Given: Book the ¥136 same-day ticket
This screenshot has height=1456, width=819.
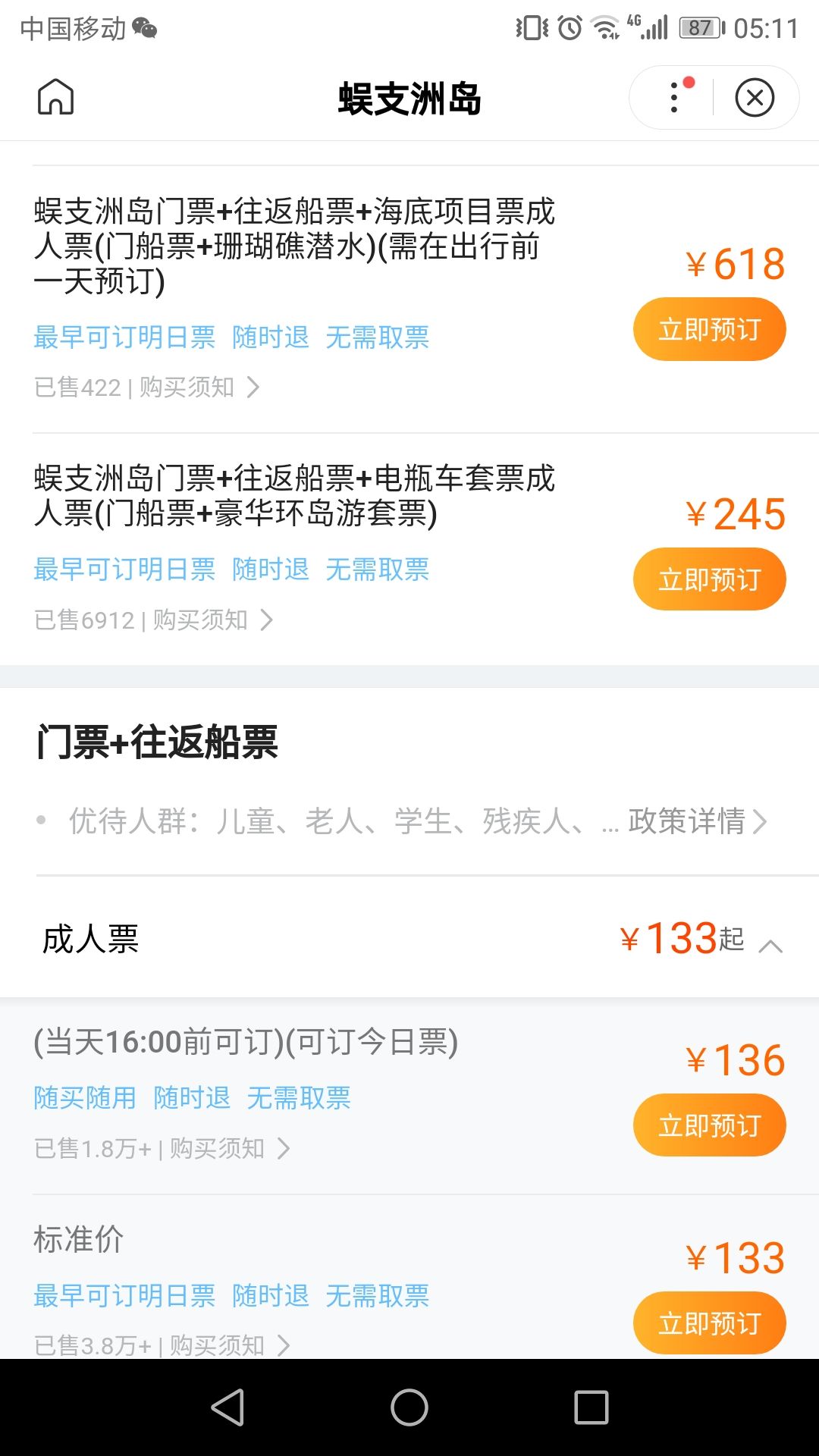Looking at the screenshot, I should point(709,1125).
